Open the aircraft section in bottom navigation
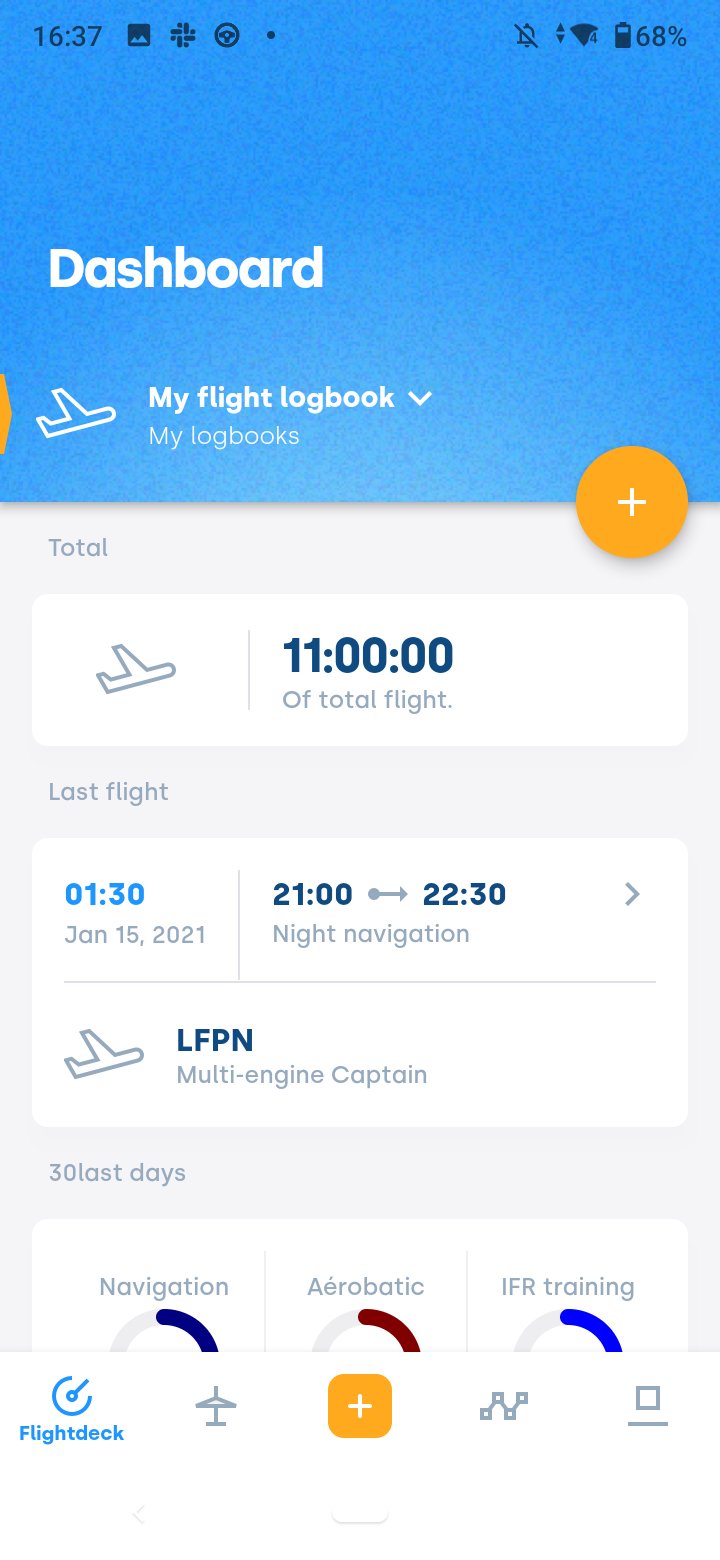720x1560 pixels. point(215,1405)
